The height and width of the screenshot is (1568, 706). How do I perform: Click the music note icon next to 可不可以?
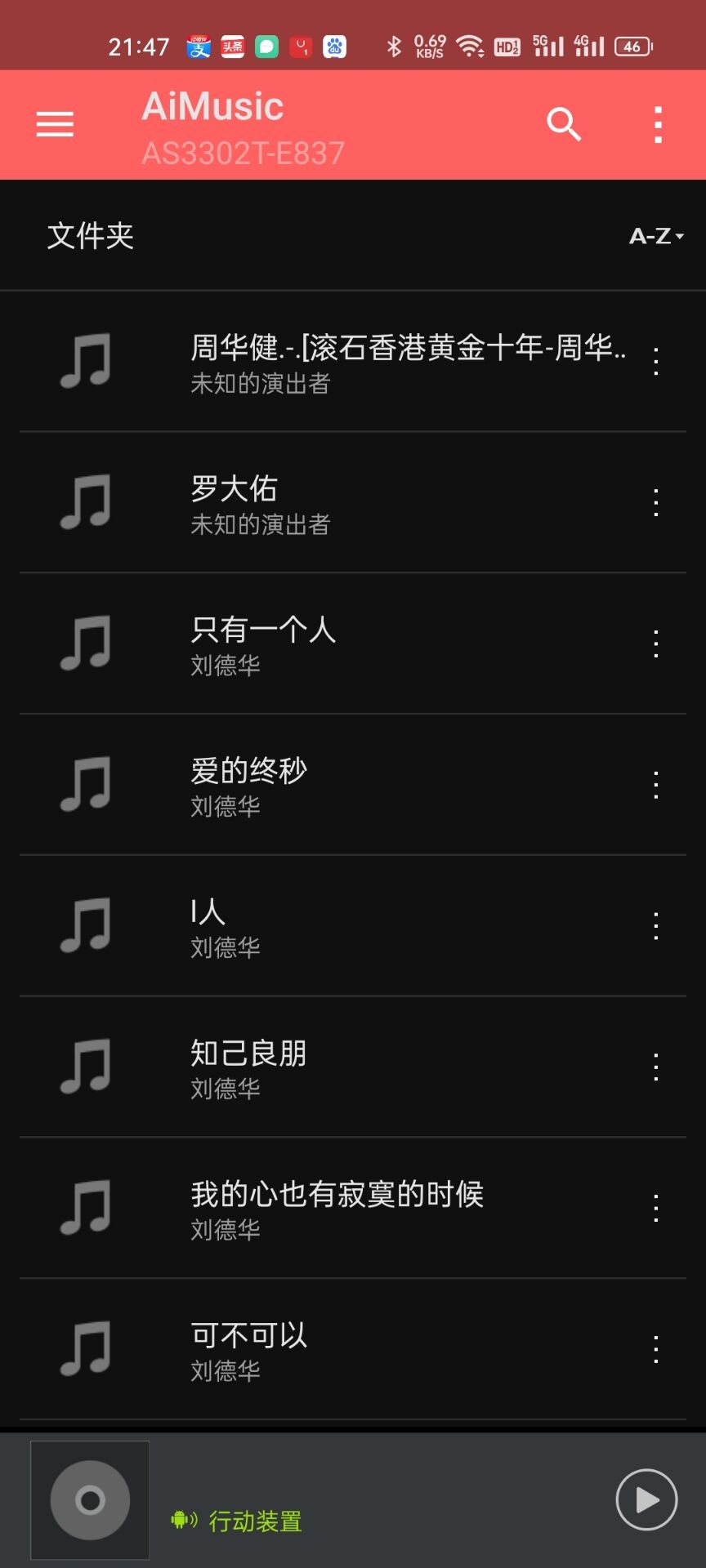(x=87, y=1348)
